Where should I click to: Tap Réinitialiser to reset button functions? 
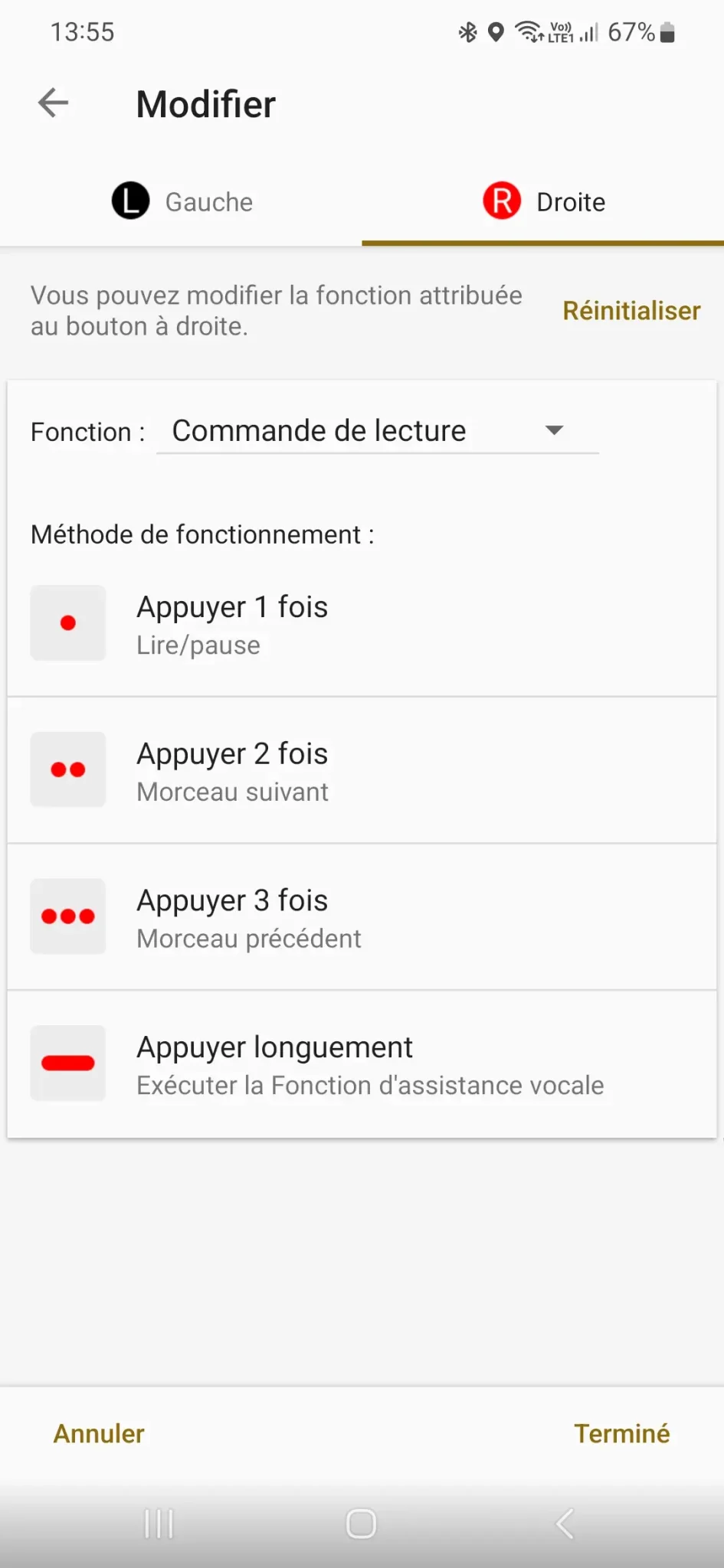pos(631,311)
